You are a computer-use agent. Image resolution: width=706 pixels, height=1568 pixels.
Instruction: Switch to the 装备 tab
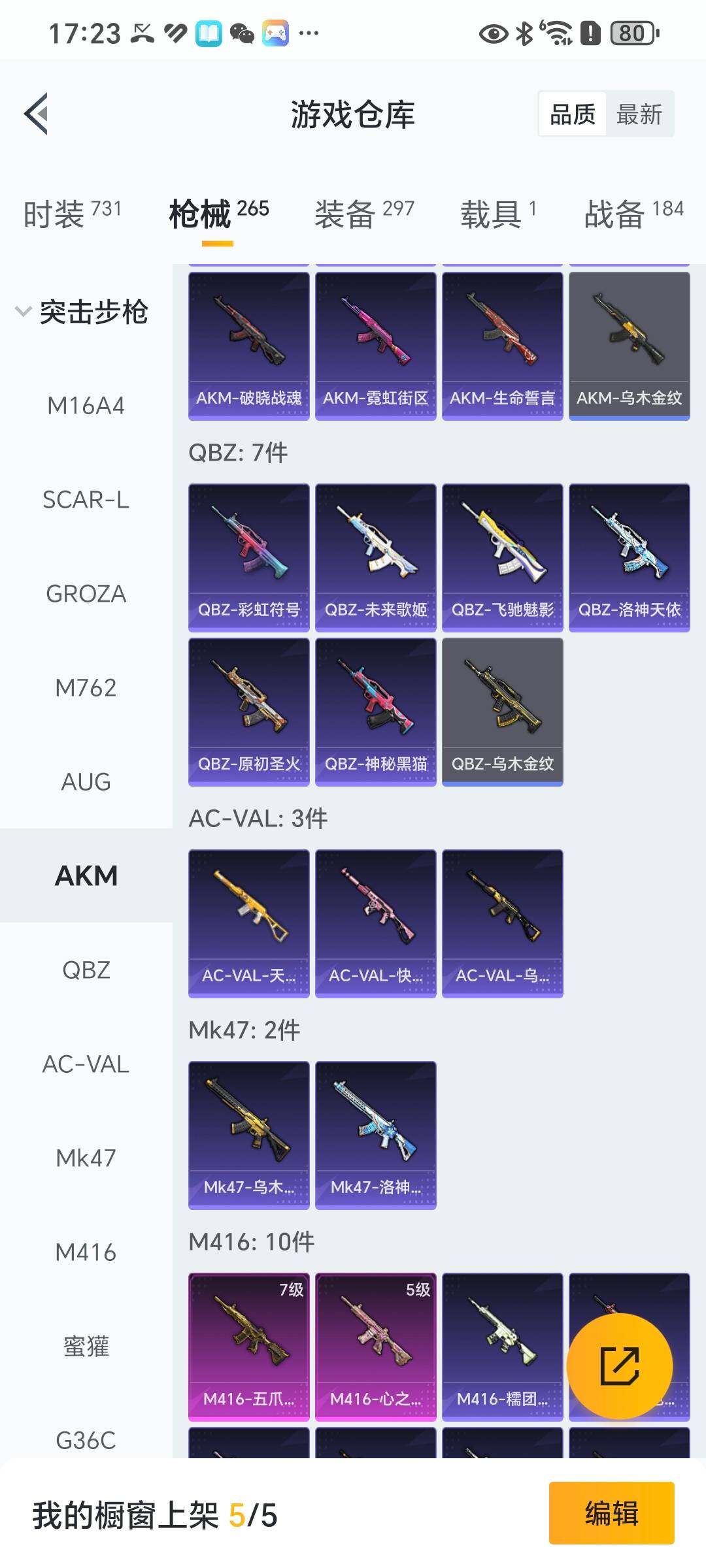point(364,214)
